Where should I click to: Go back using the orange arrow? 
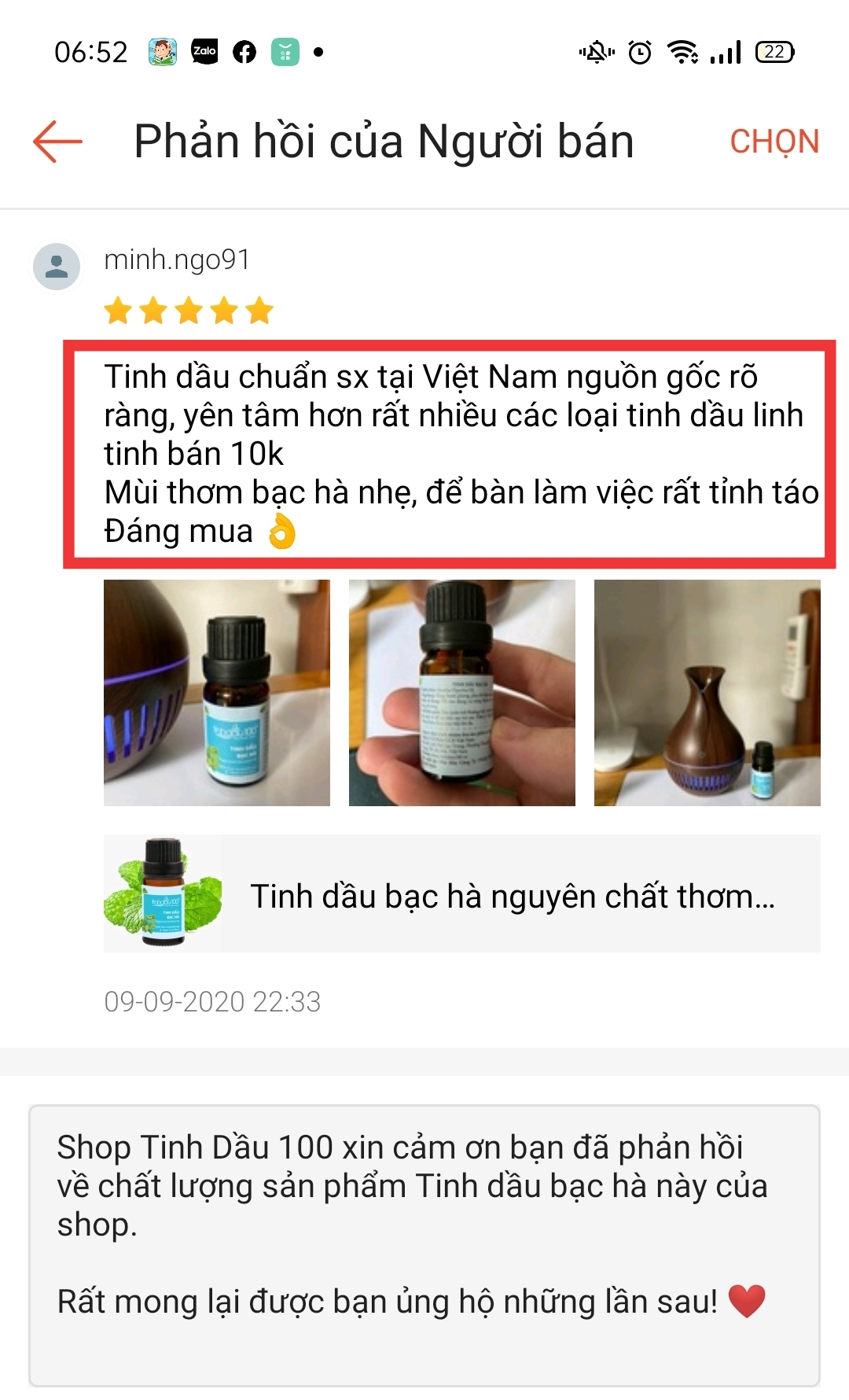[x=57, y=142]
